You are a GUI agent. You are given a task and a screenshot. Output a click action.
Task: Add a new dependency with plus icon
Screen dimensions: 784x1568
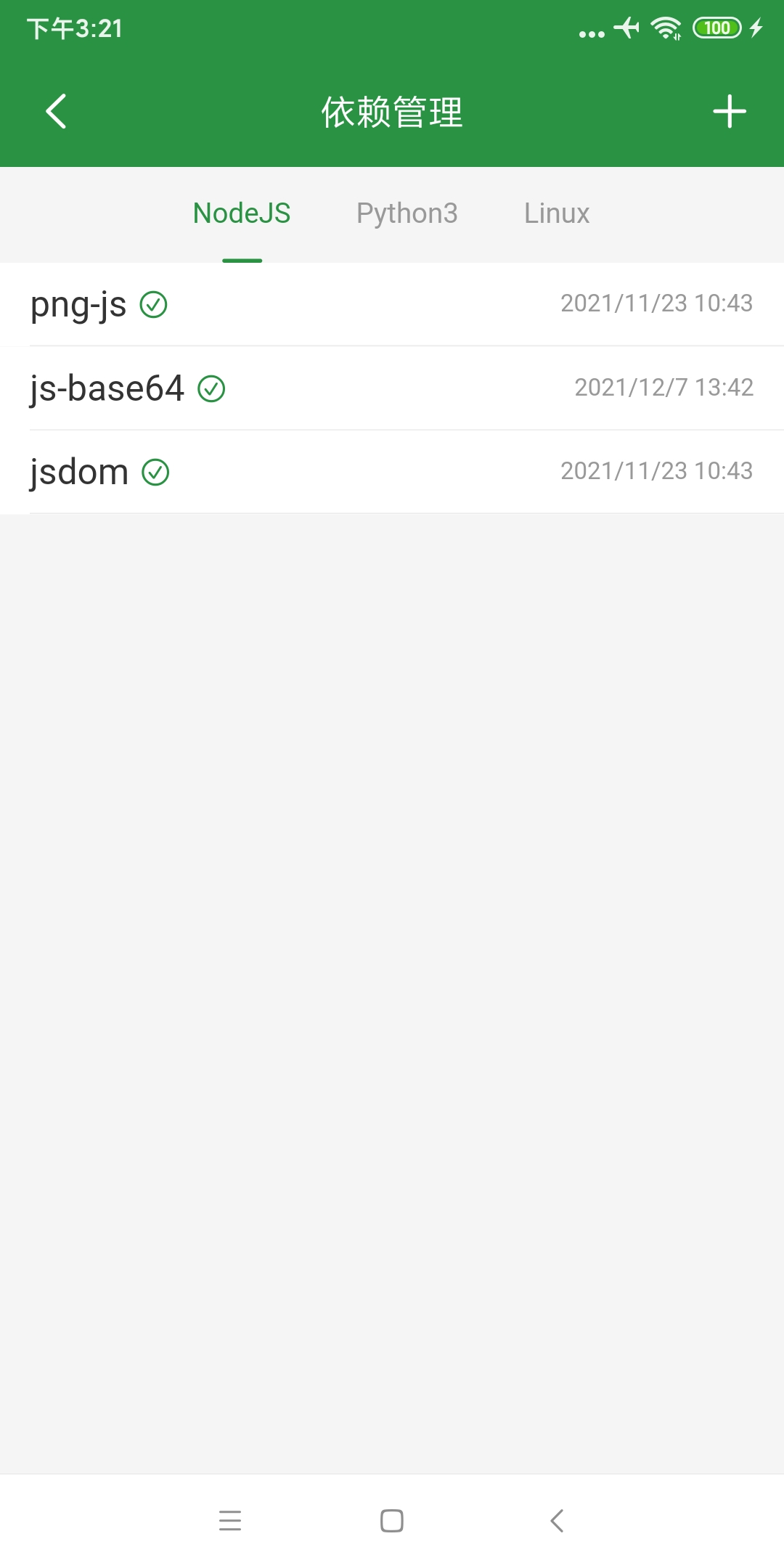[x=729, y=112]
